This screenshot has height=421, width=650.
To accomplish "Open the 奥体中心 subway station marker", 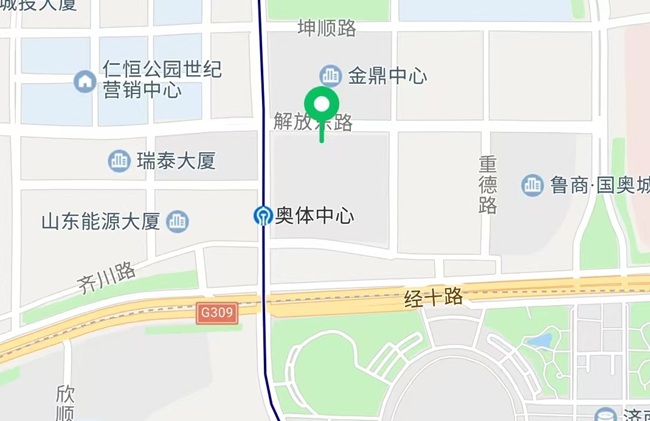I will pyautogui.click(x=263, y=215).
